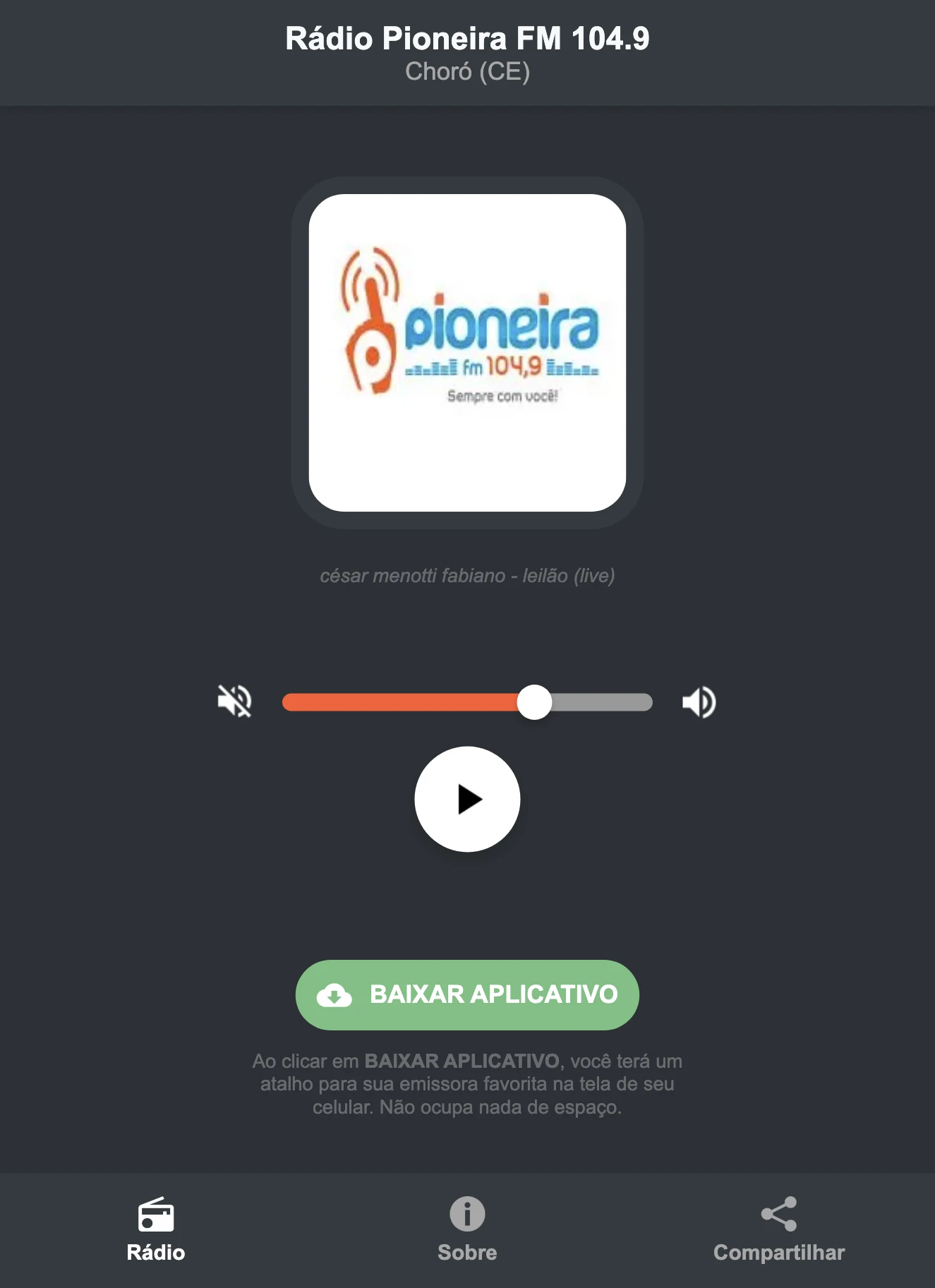Open the Compartilhar sharing options
Image resolution: width=935 pixels, height=1288 pixels.
pos(779,1228)
